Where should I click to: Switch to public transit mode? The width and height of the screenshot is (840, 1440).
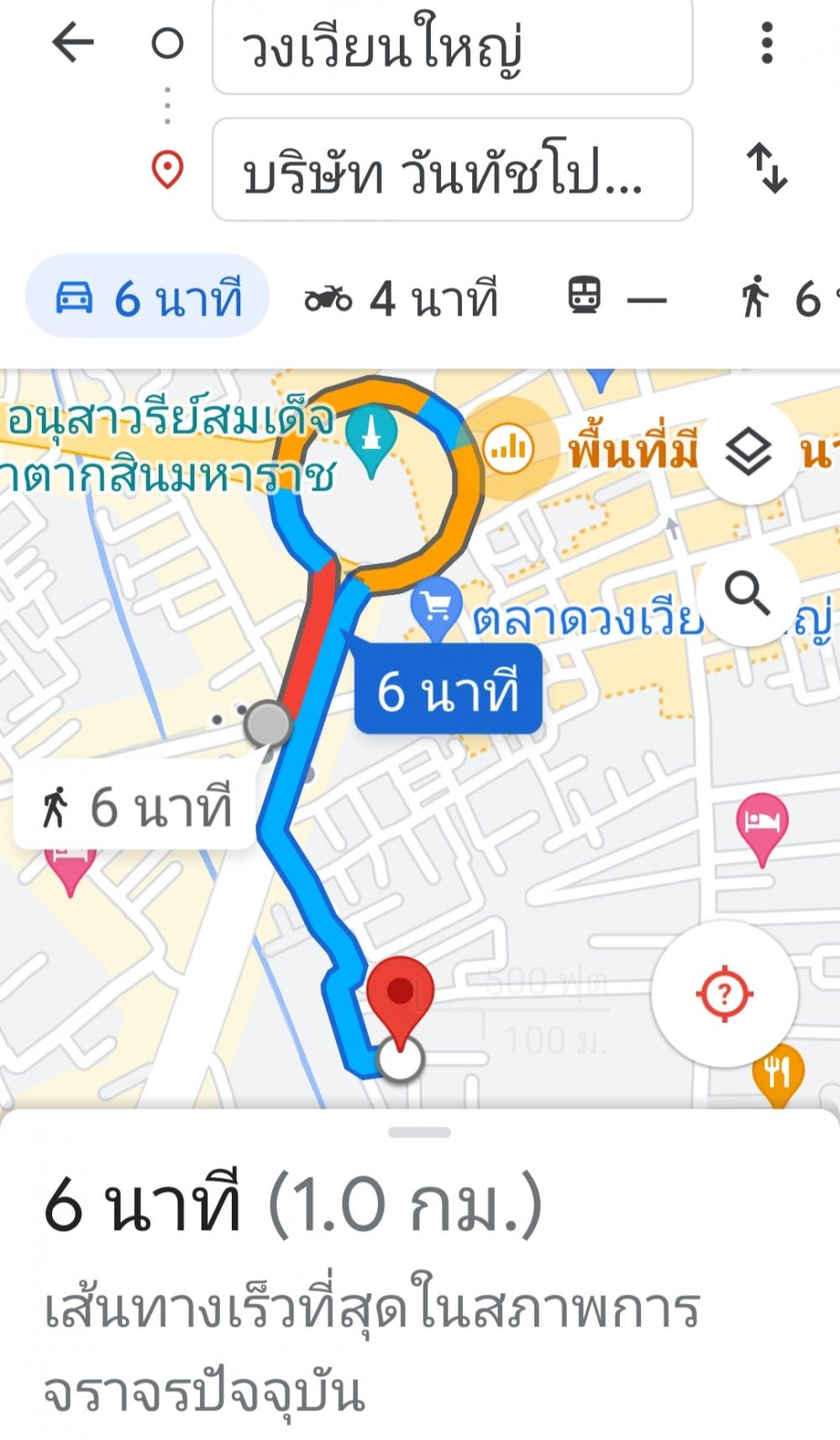(x=617, y=298)
